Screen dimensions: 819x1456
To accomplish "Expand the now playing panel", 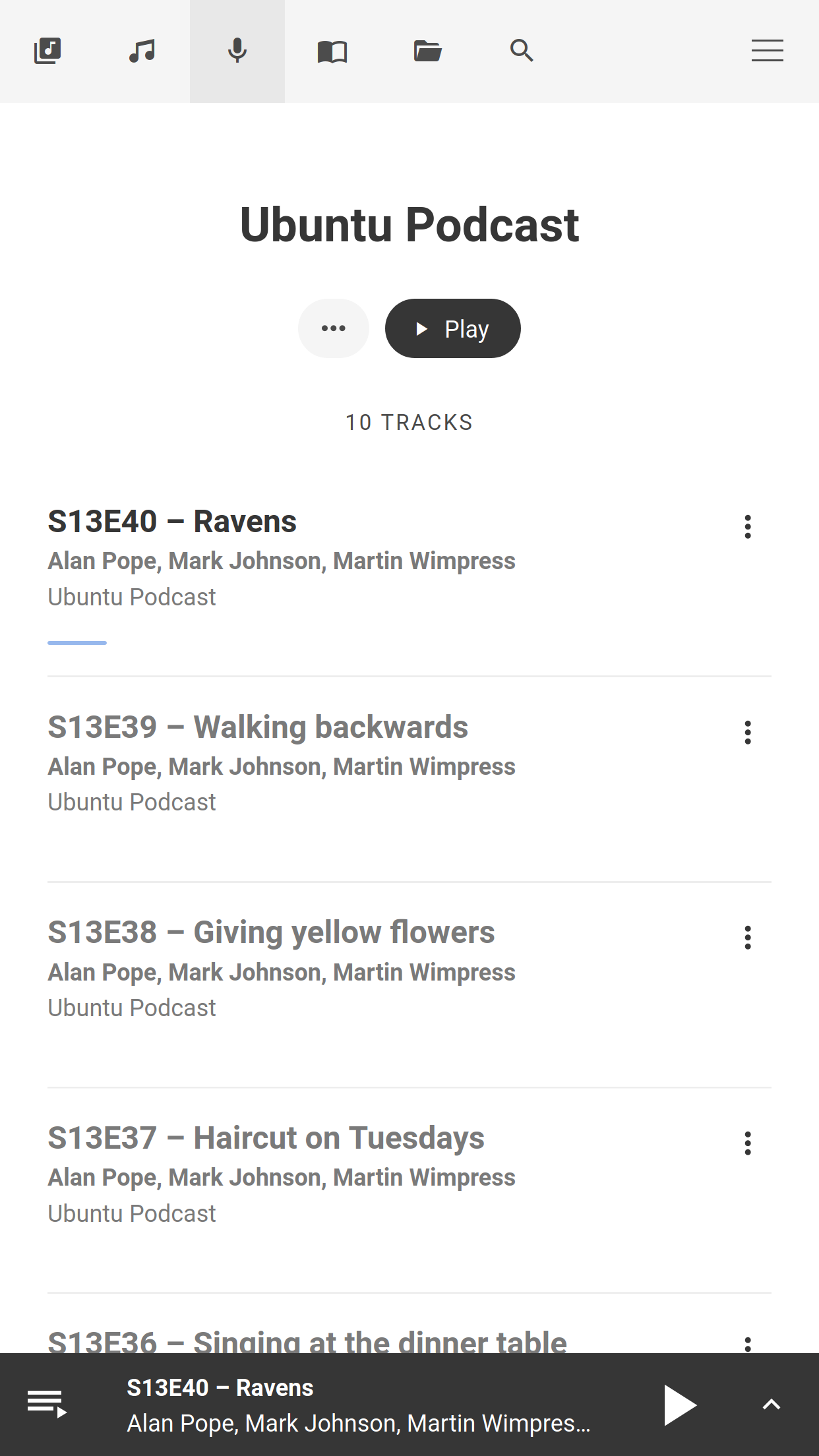I will tap(771, 1405).
